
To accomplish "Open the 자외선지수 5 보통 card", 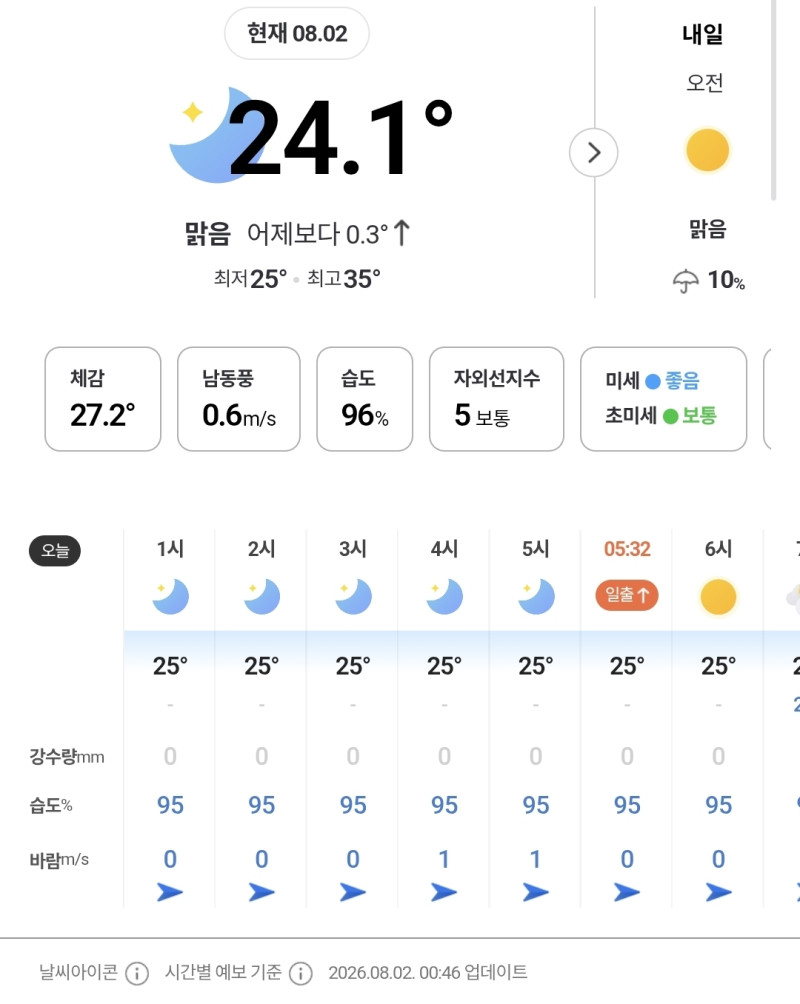I will tap(496, 399).
